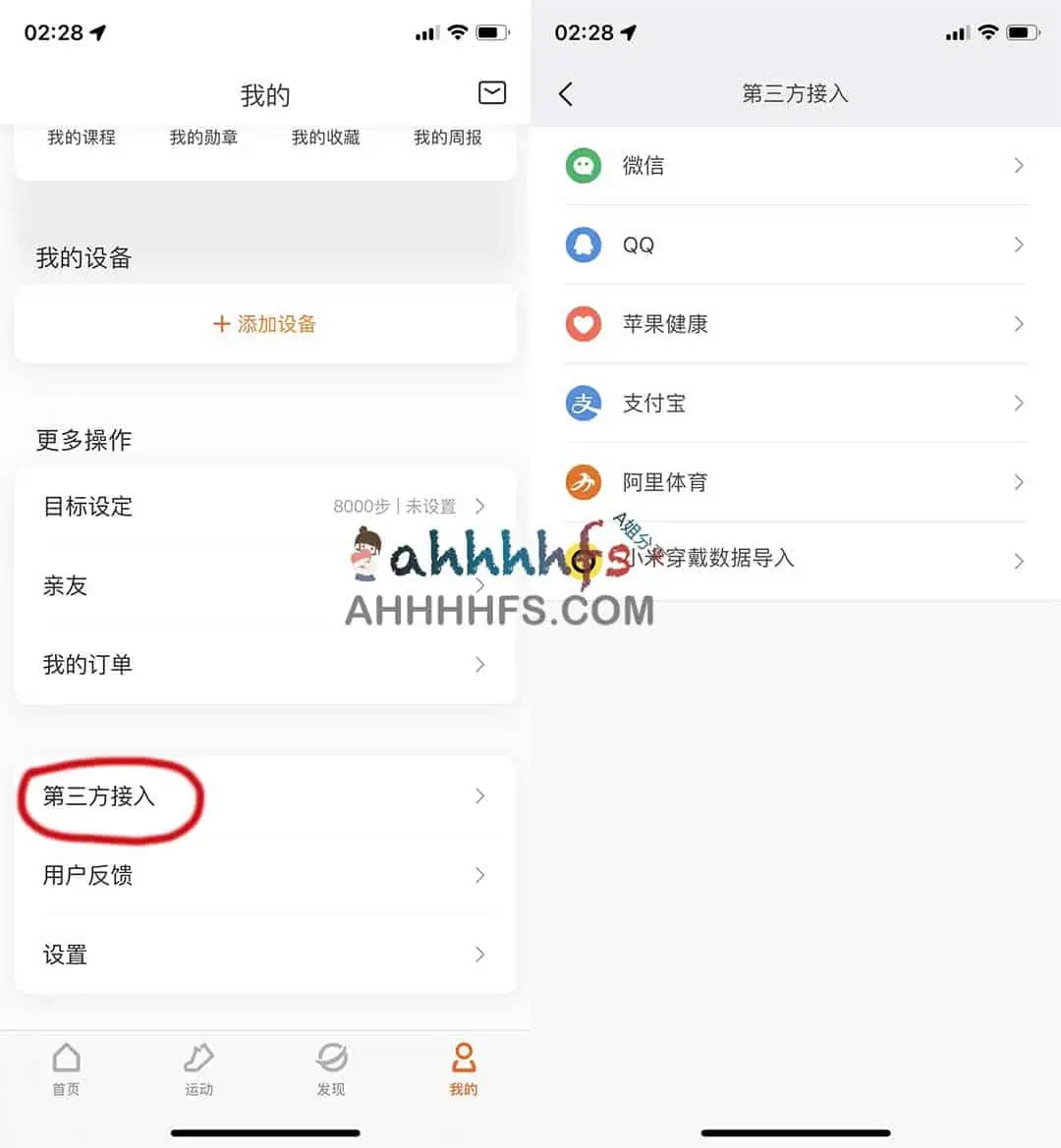Open 目标设定 showing 8000步
The width and height of the screenshot is (1061, 1148).
(87, 507)
